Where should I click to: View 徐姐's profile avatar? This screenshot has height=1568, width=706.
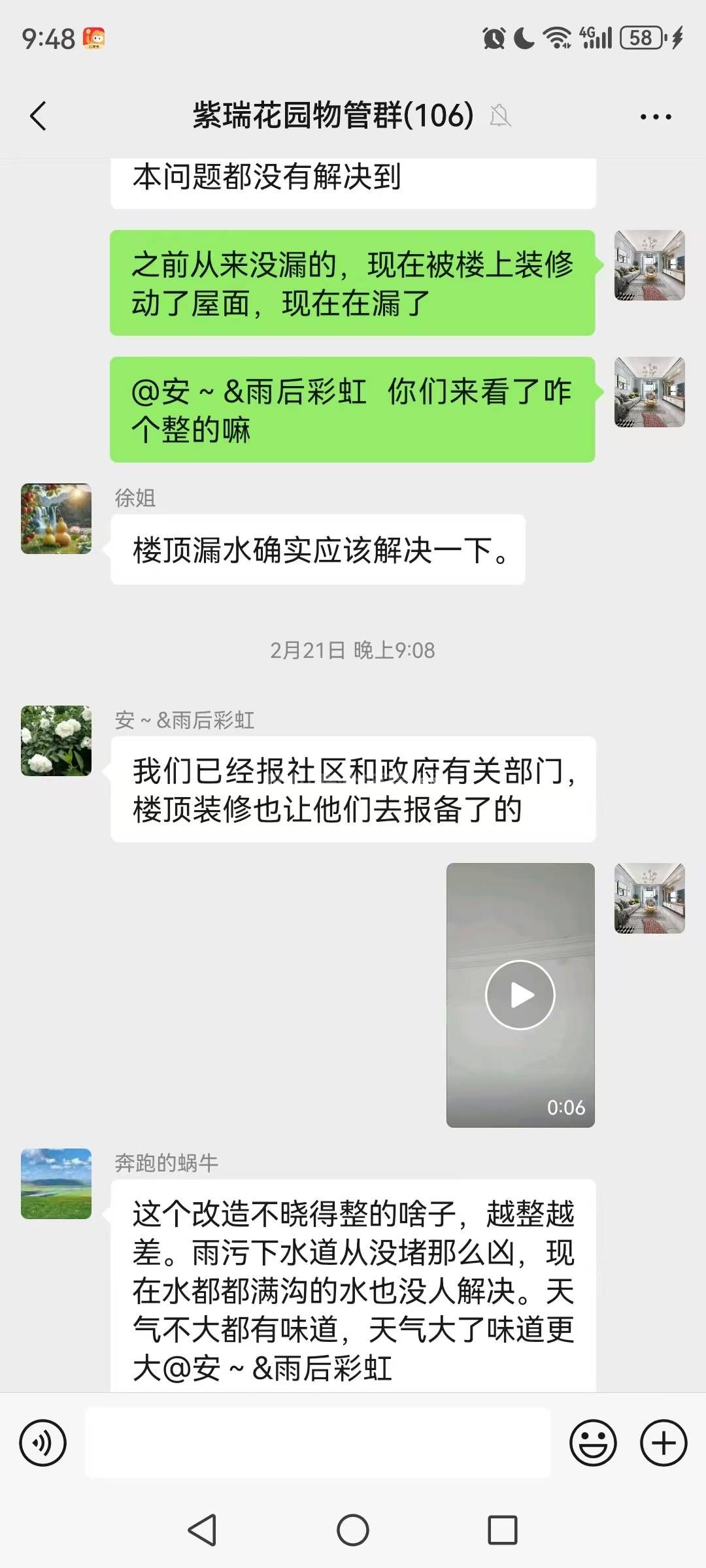tap(56, 519)
